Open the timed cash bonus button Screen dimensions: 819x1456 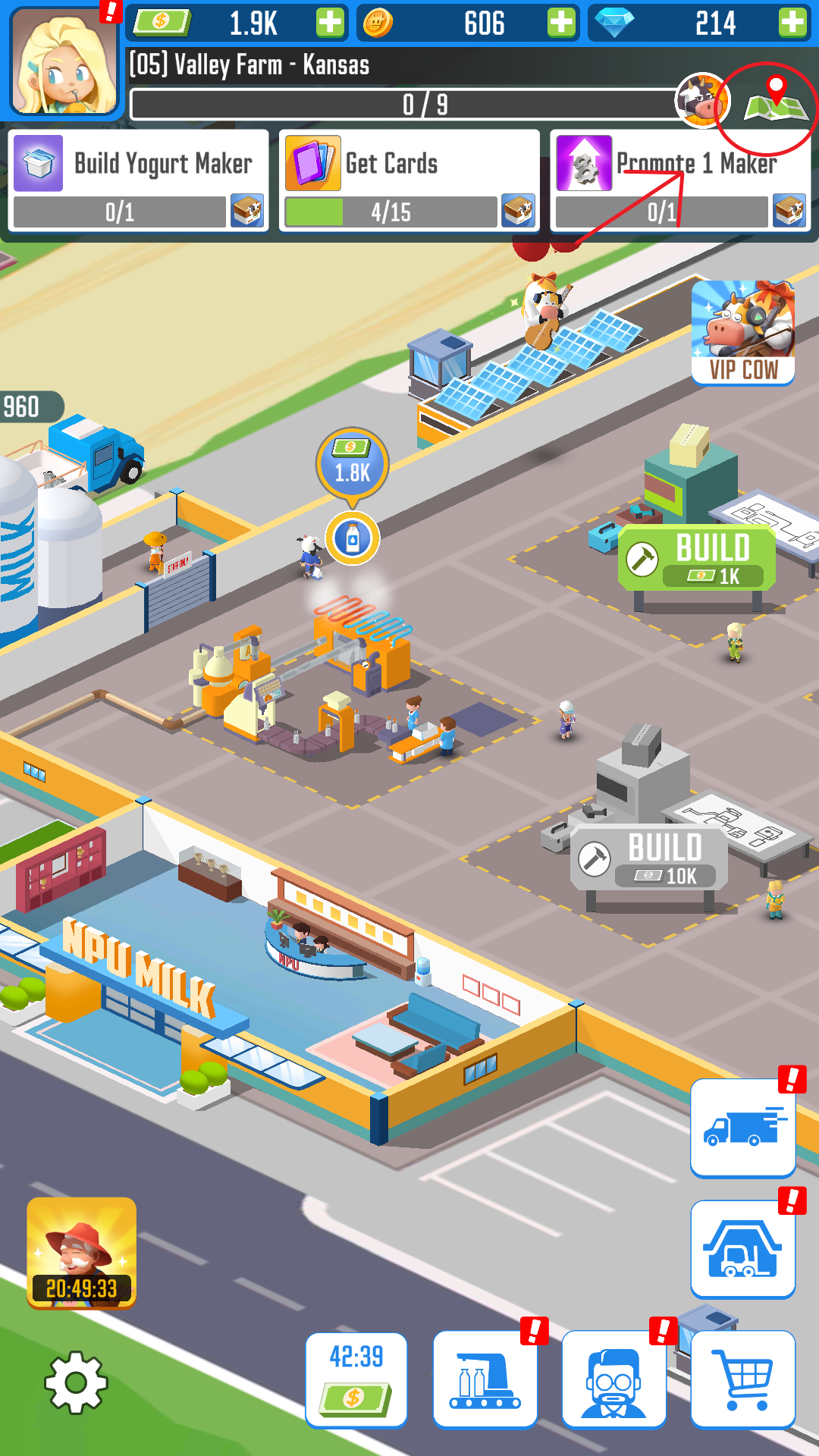356,1380
